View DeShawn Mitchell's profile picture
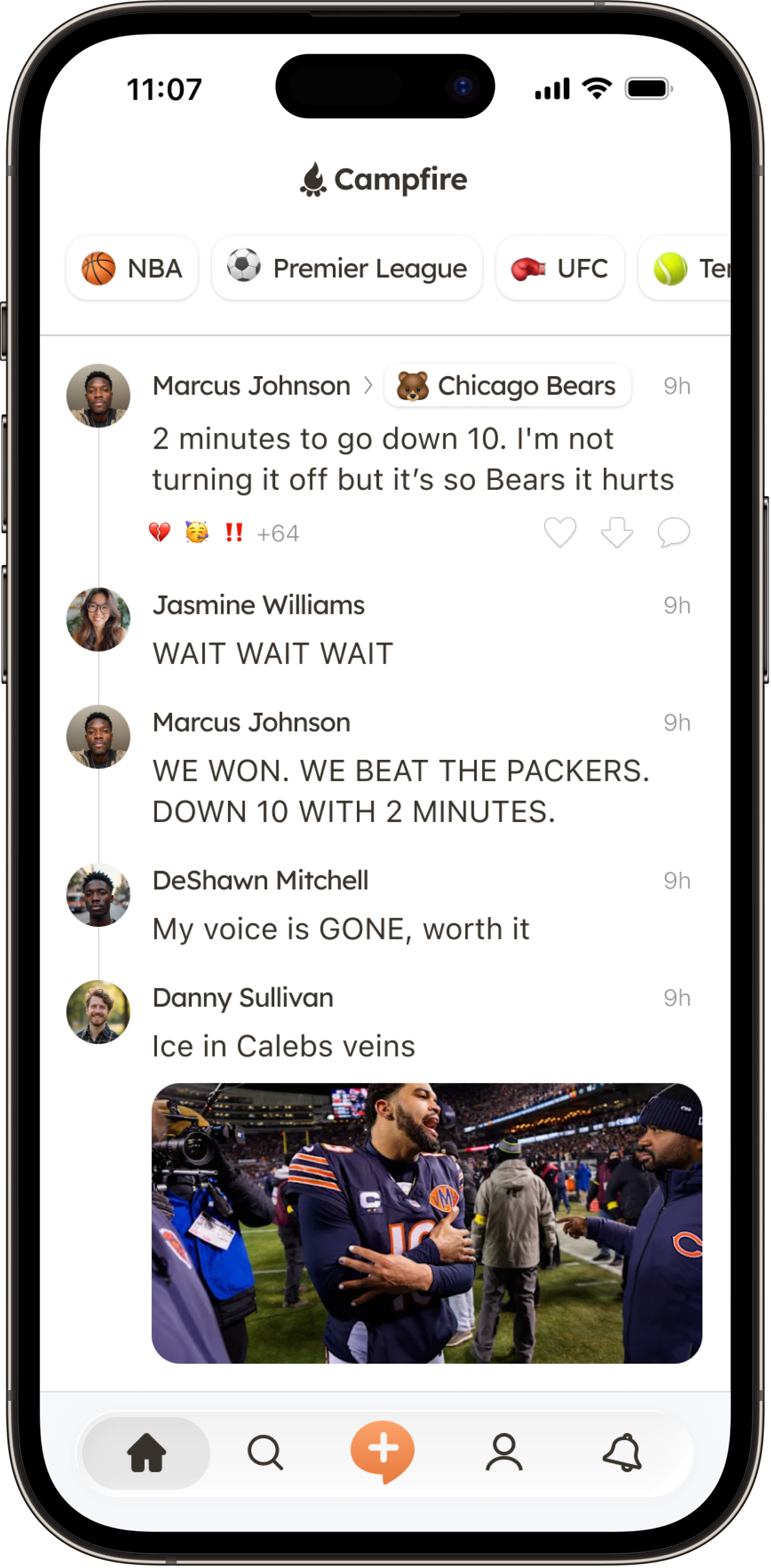The width and height of the screenshot is (771, 1568). [98, 895]
